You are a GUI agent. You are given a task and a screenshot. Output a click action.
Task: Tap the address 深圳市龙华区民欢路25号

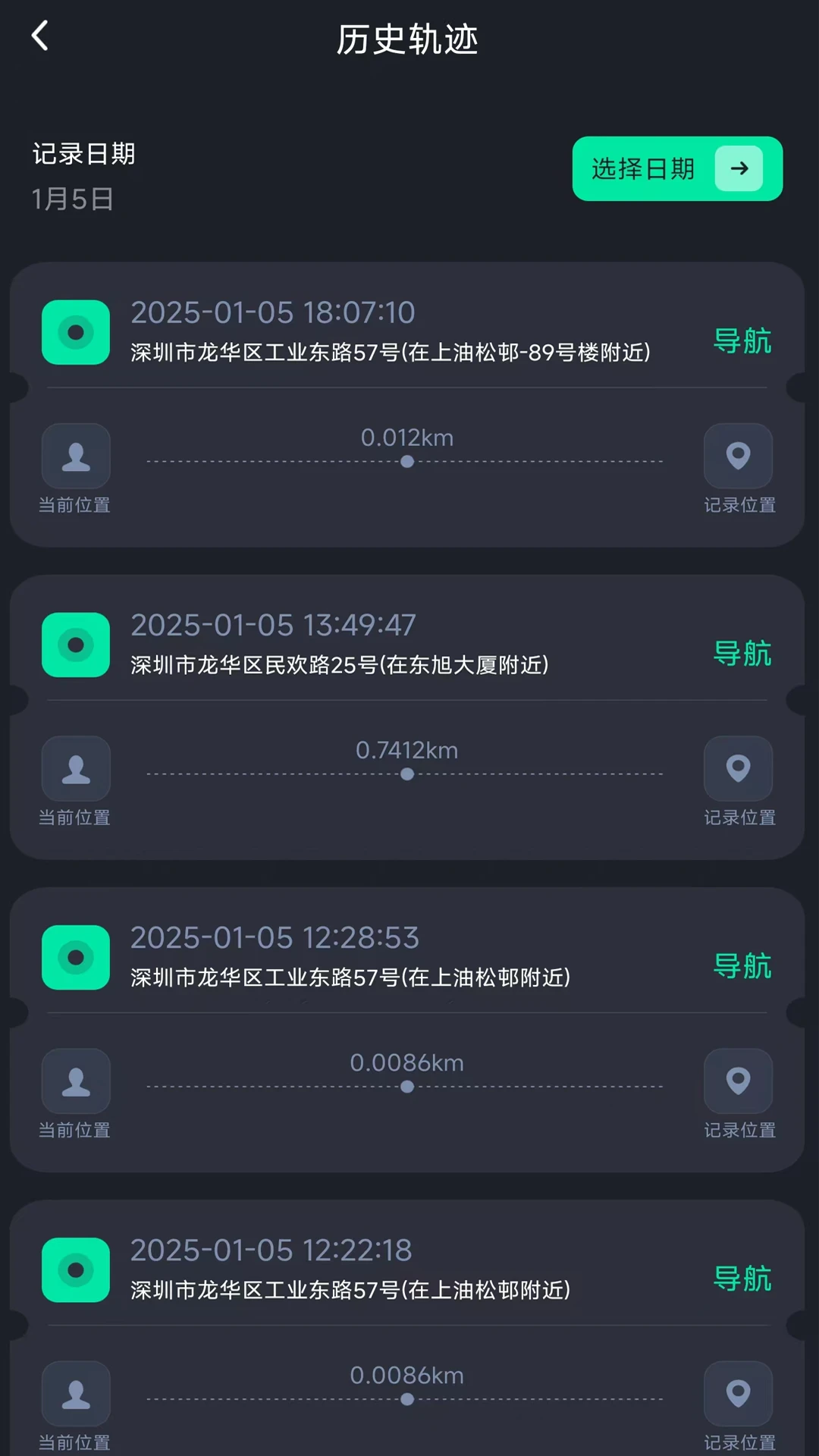(x=343, y=665)
